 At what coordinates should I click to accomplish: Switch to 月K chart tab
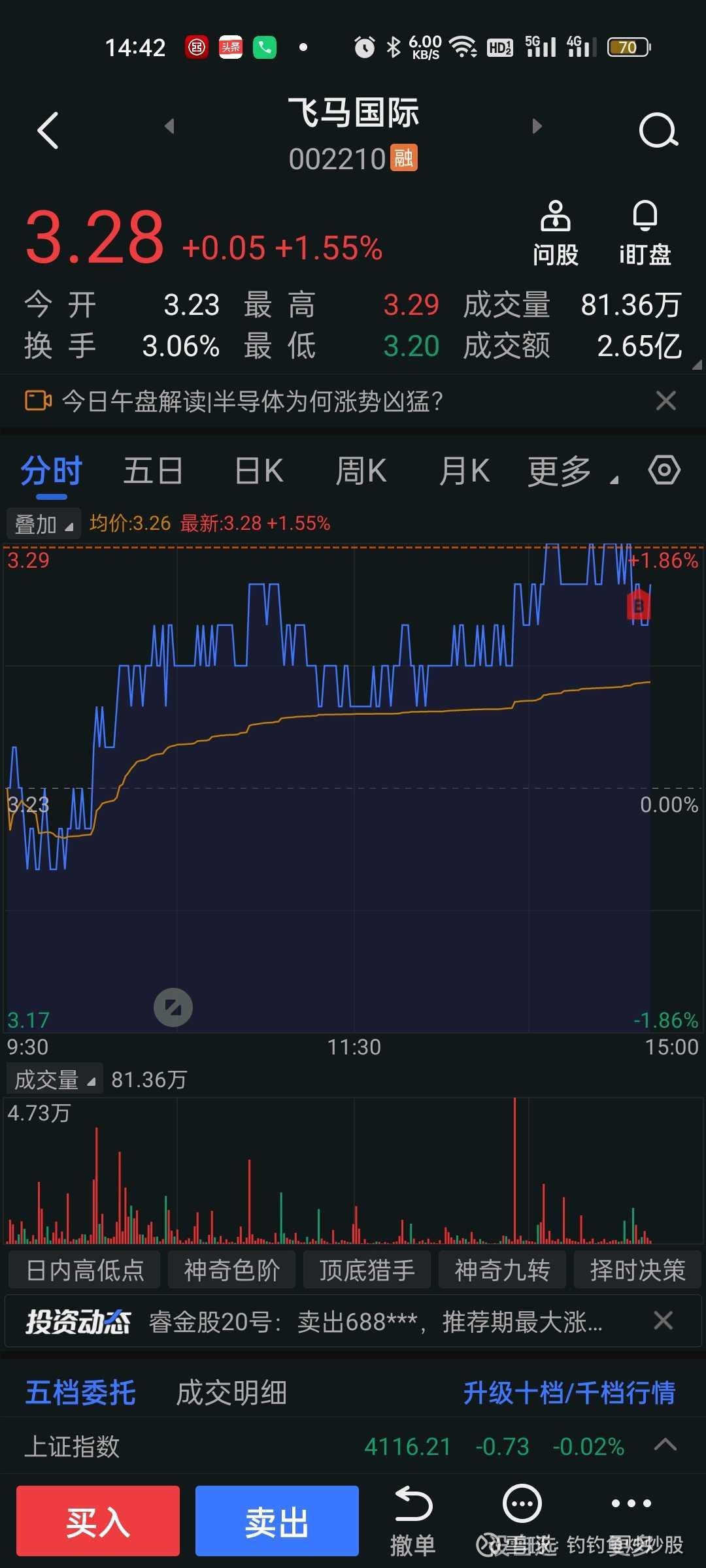click(464, 471)
